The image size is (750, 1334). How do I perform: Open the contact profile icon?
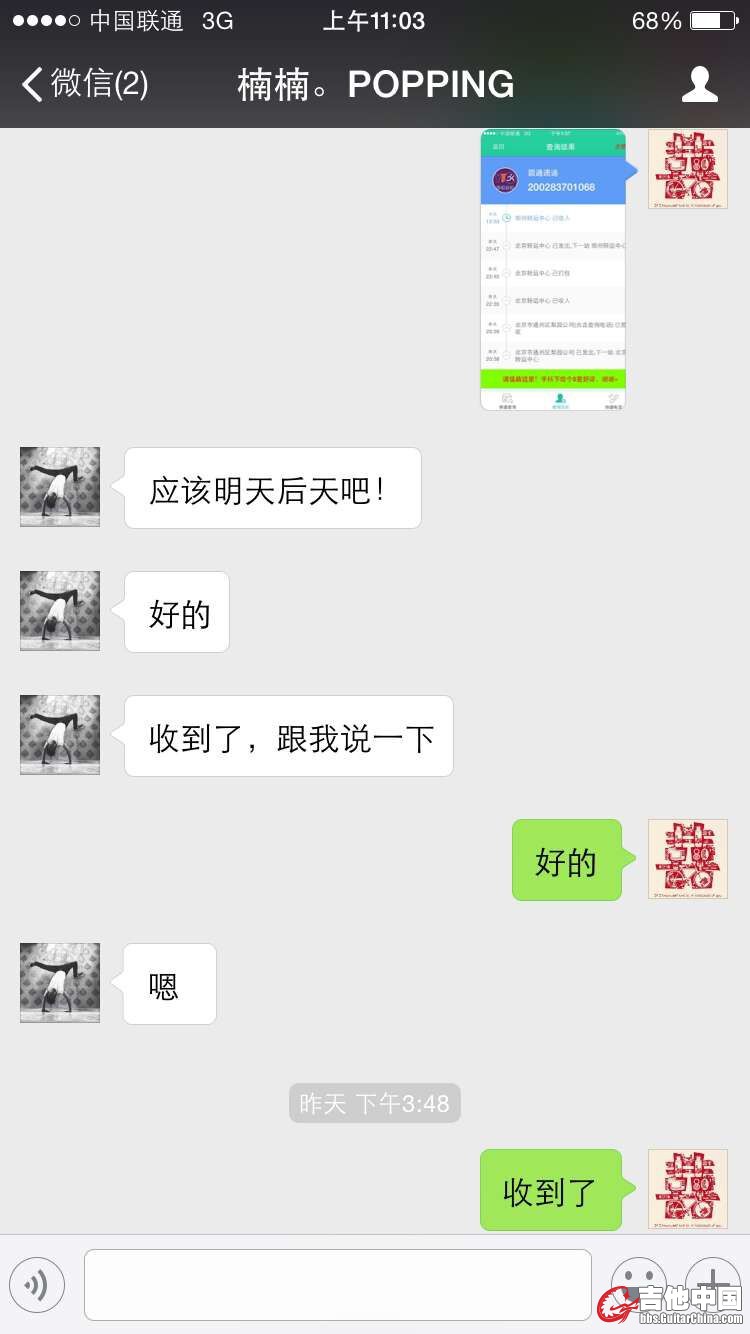[699, 85]
